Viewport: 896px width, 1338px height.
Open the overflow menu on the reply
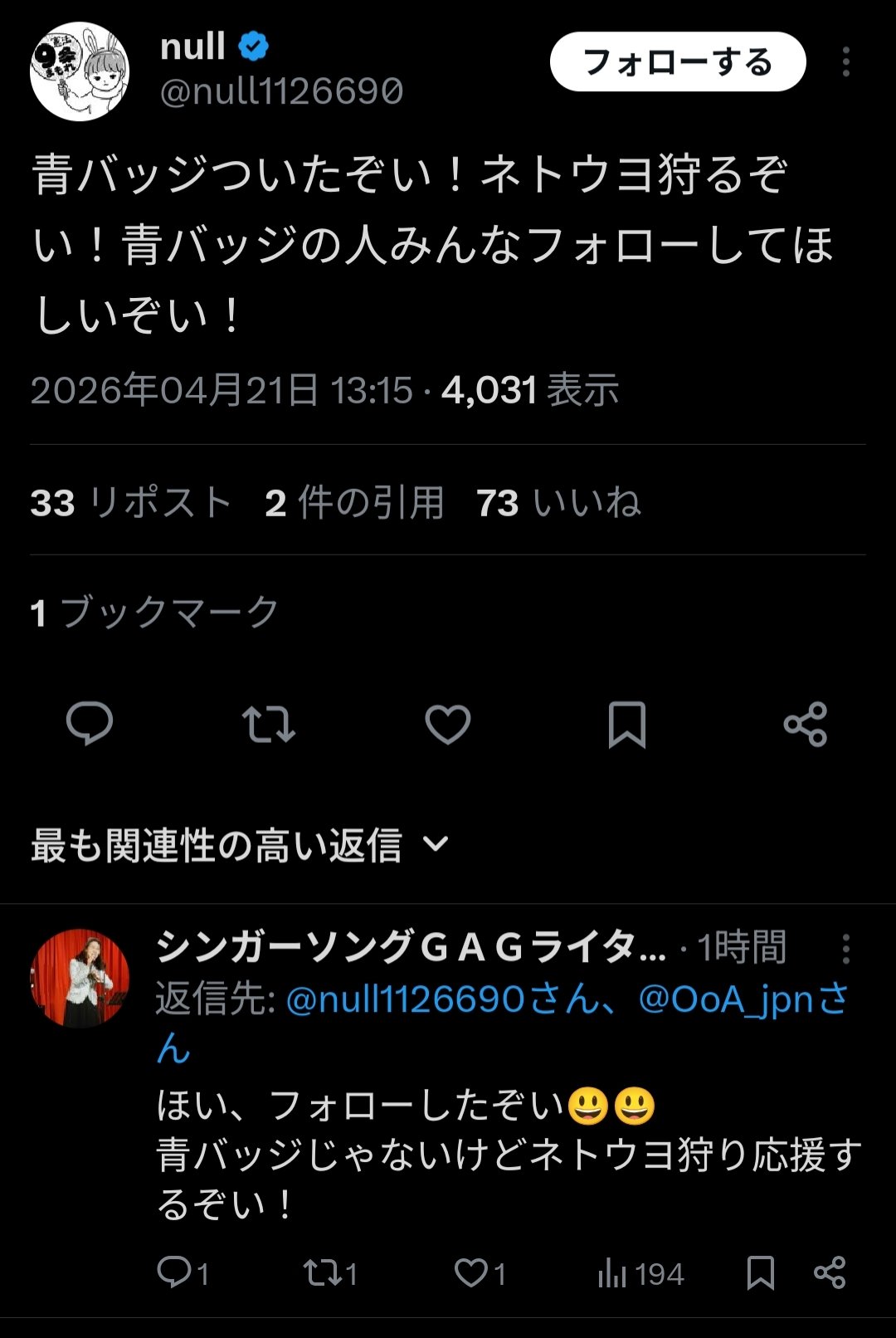[x=845, y=949]
